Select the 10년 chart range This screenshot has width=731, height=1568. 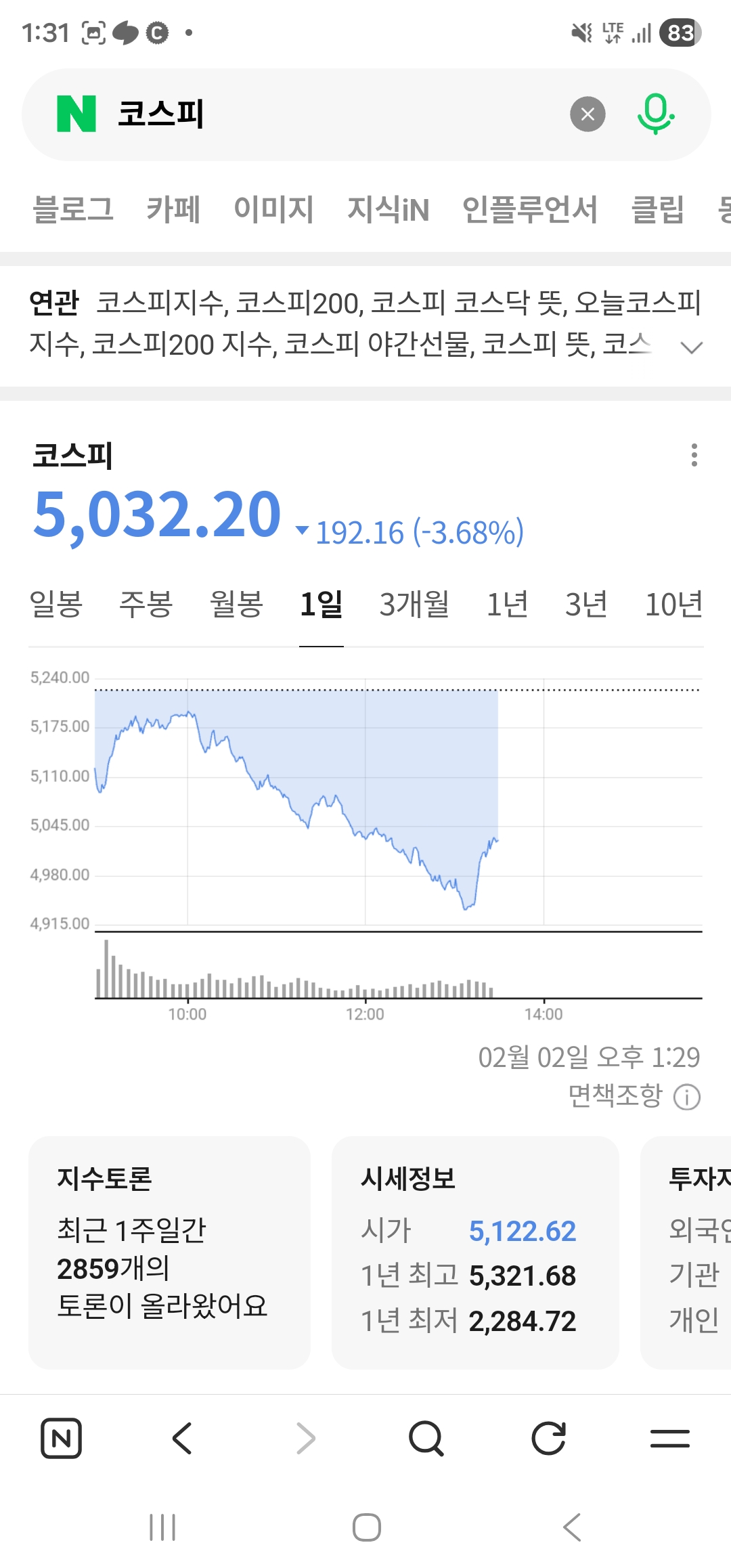673,605
